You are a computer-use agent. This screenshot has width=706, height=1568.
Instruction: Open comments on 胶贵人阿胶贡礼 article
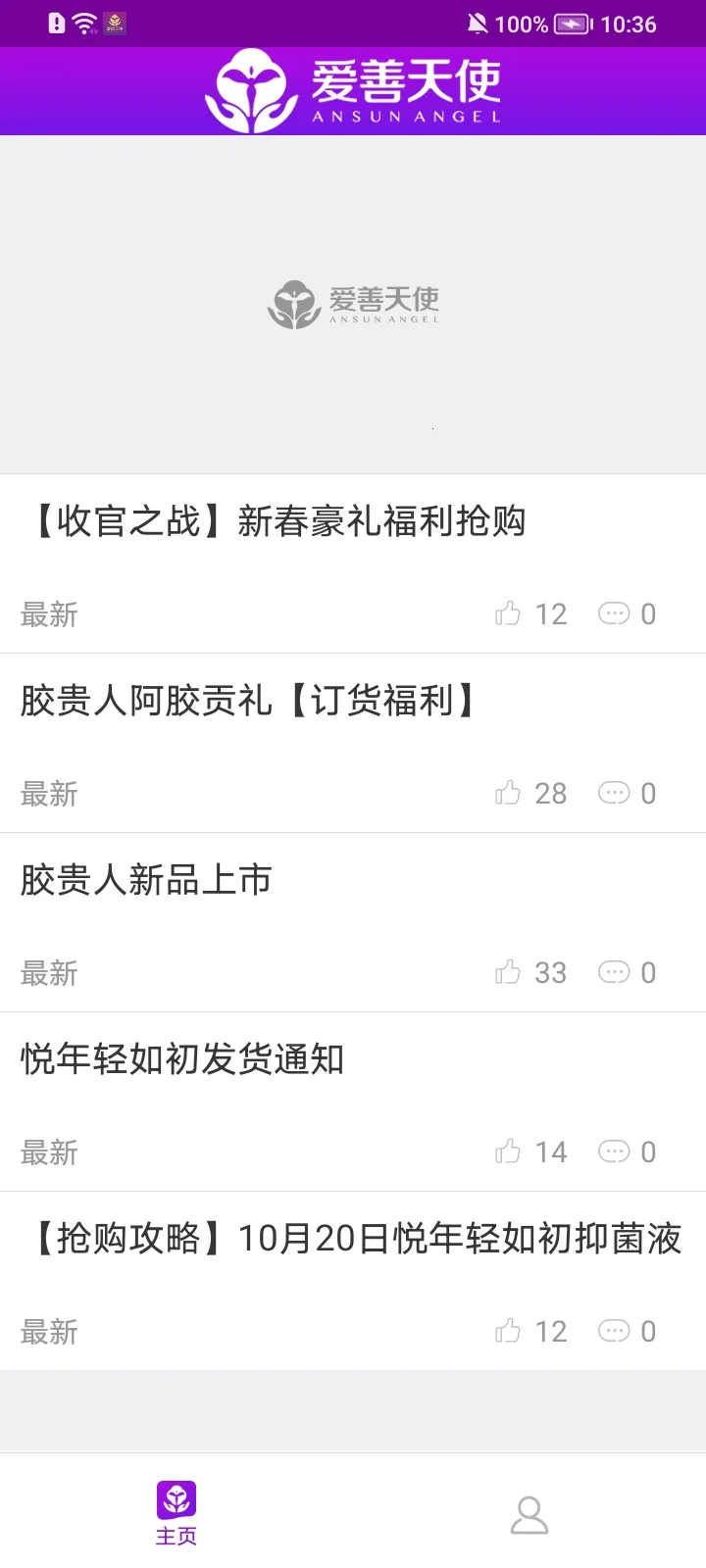[x=614, y=793]
